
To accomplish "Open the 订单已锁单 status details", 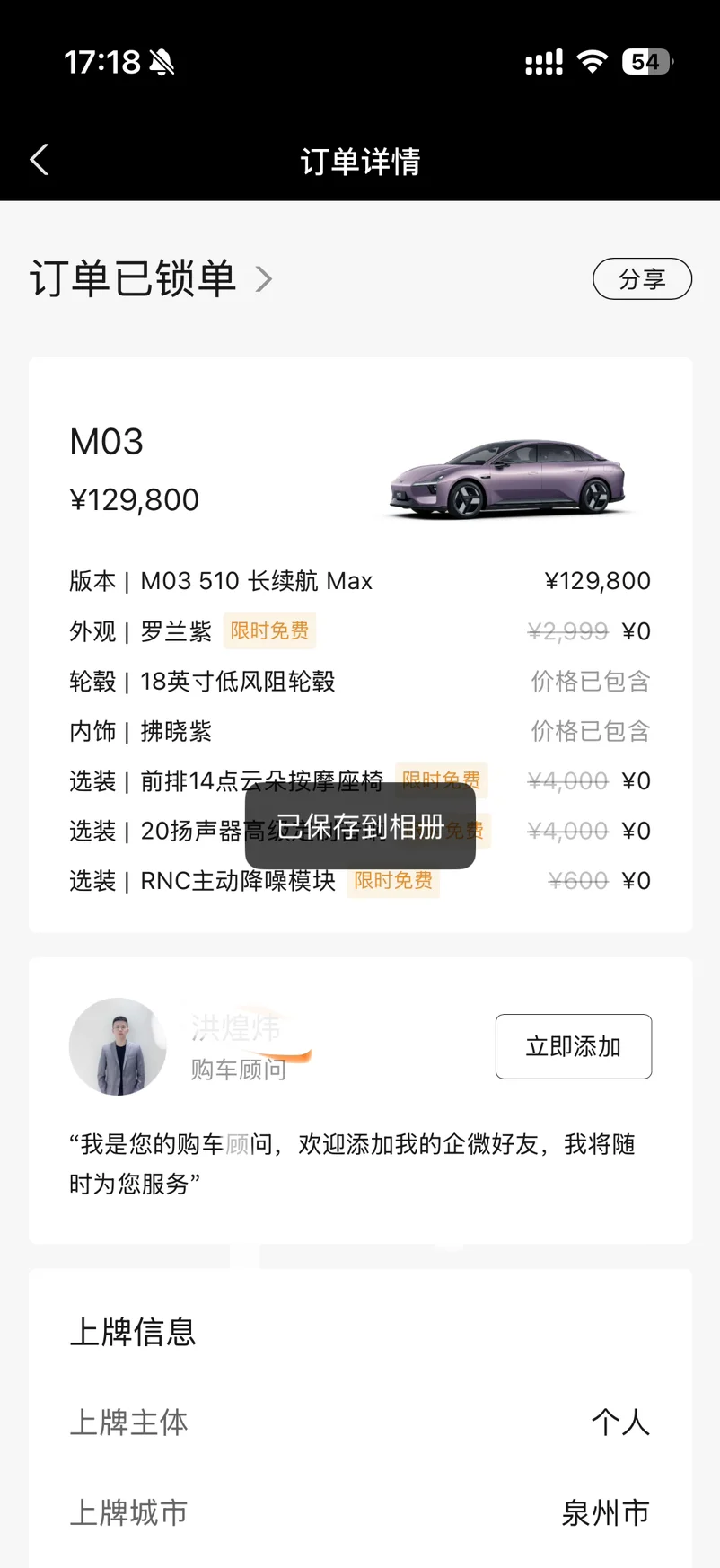I will click(x=151, y=279).
